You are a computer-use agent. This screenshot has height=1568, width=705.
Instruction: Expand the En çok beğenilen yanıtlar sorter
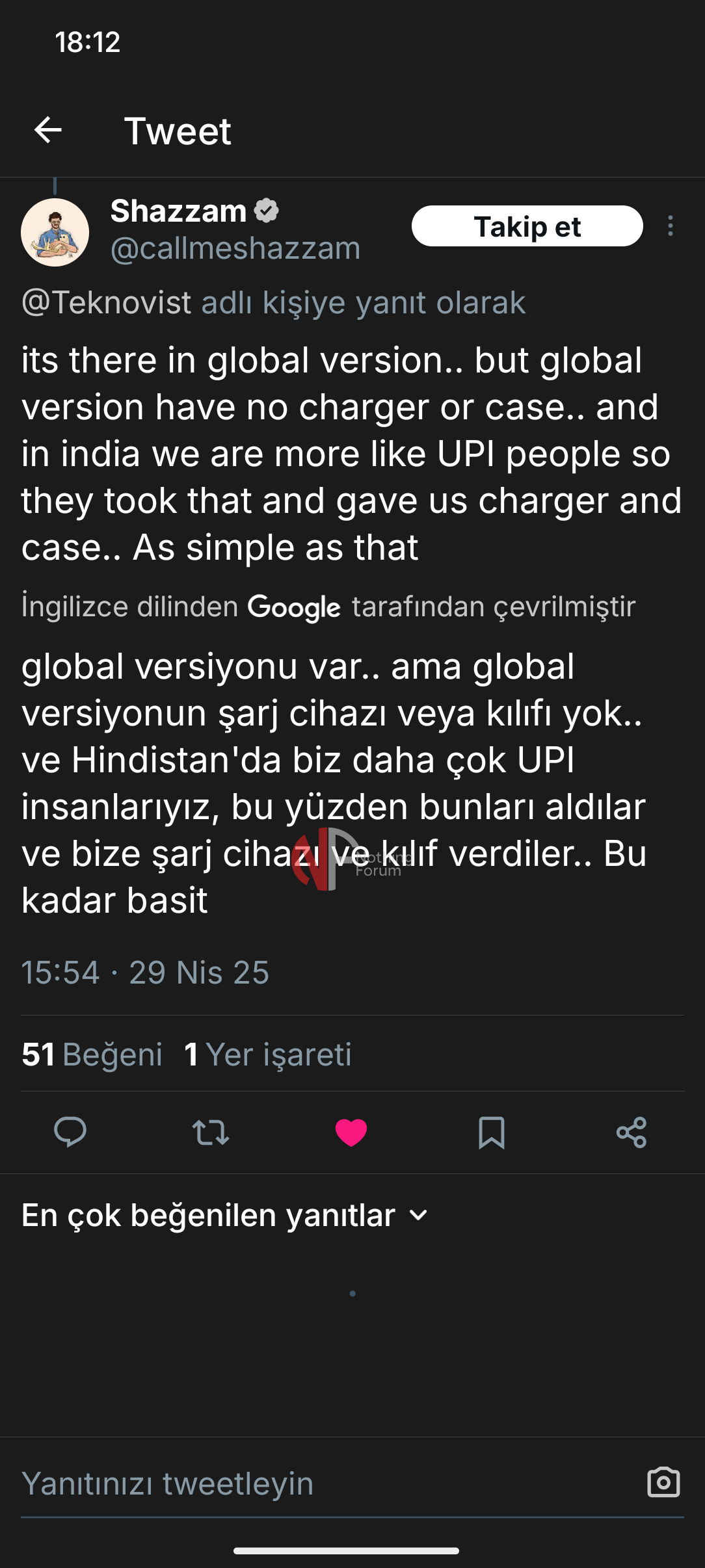pyautogui.click(x=224, y=1215)
